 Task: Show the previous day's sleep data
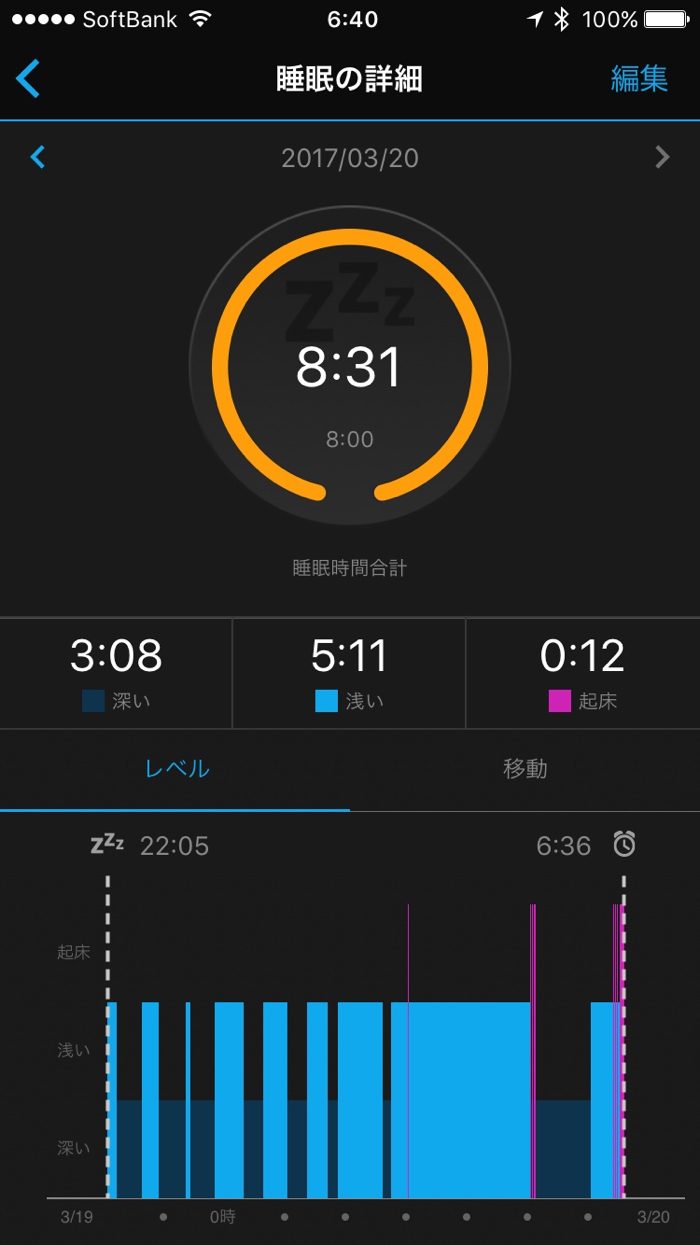[x=38, y=157]
